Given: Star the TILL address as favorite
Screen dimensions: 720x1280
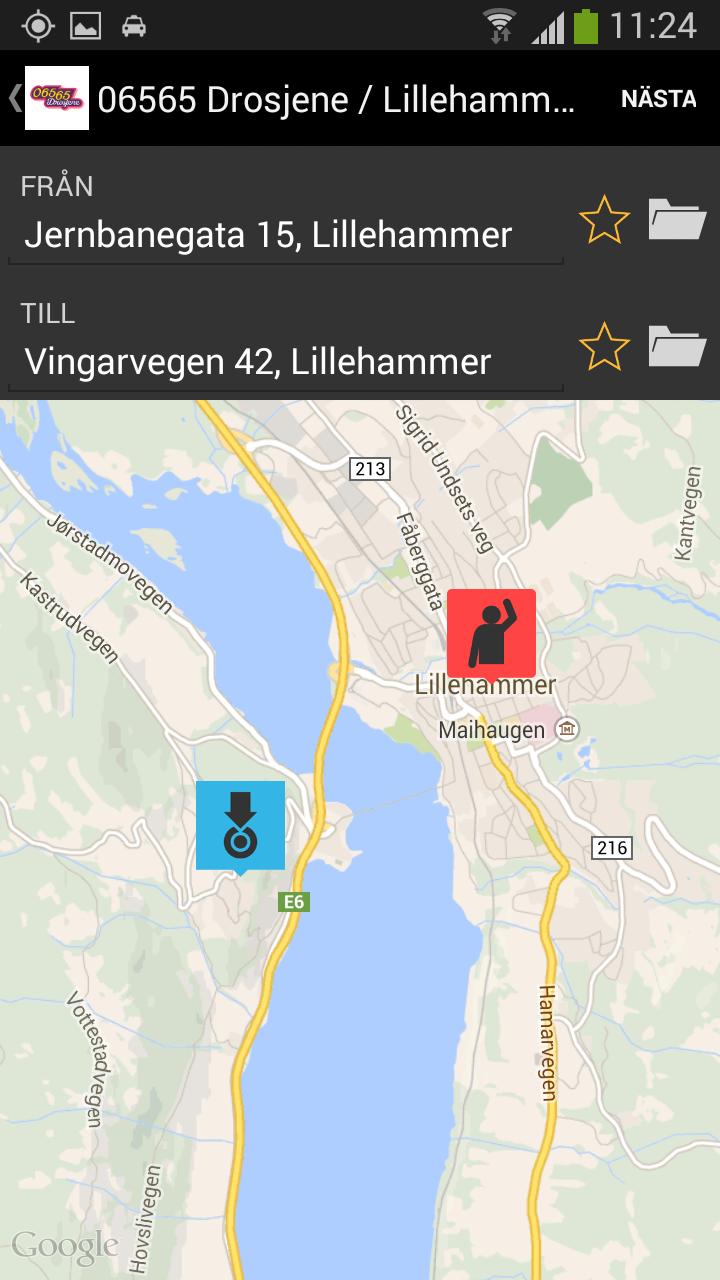Looking at the screenshot, I should point(604,347).
